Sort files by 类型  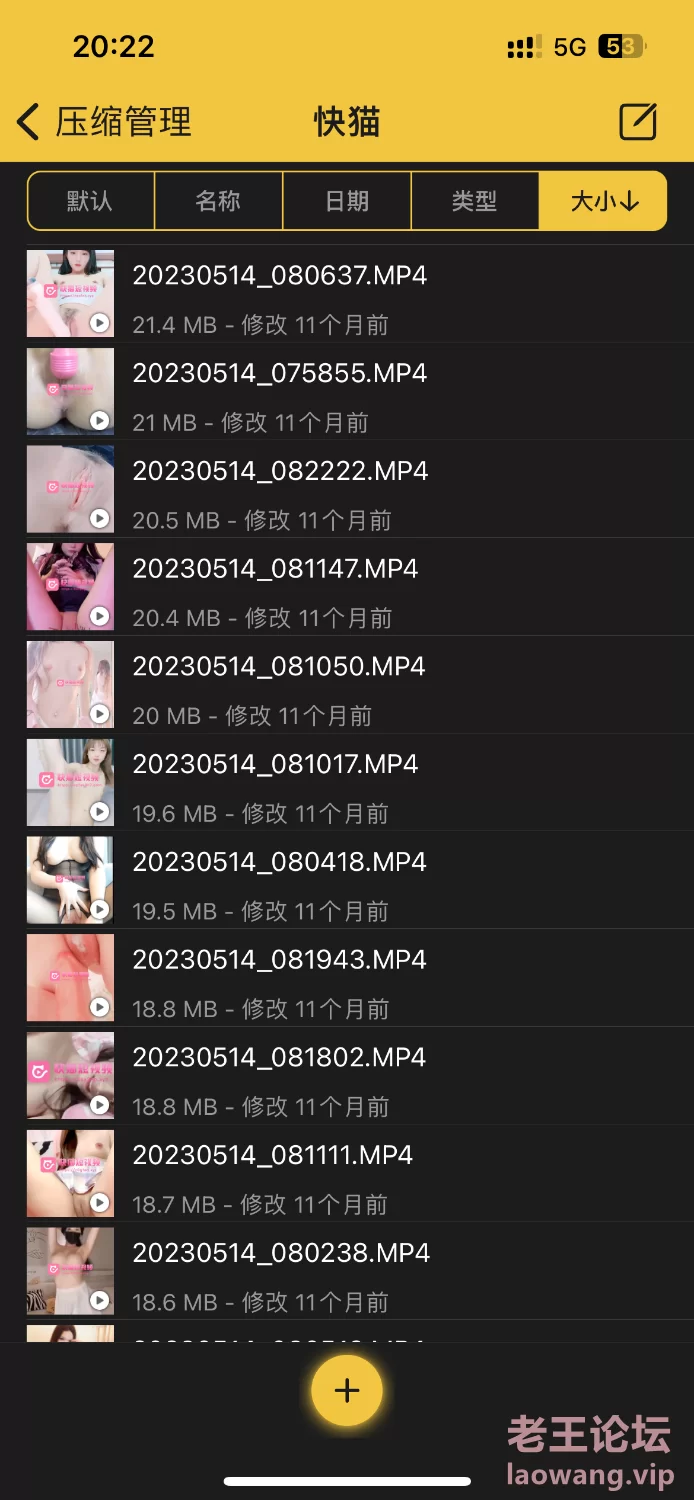coord(474,201)
